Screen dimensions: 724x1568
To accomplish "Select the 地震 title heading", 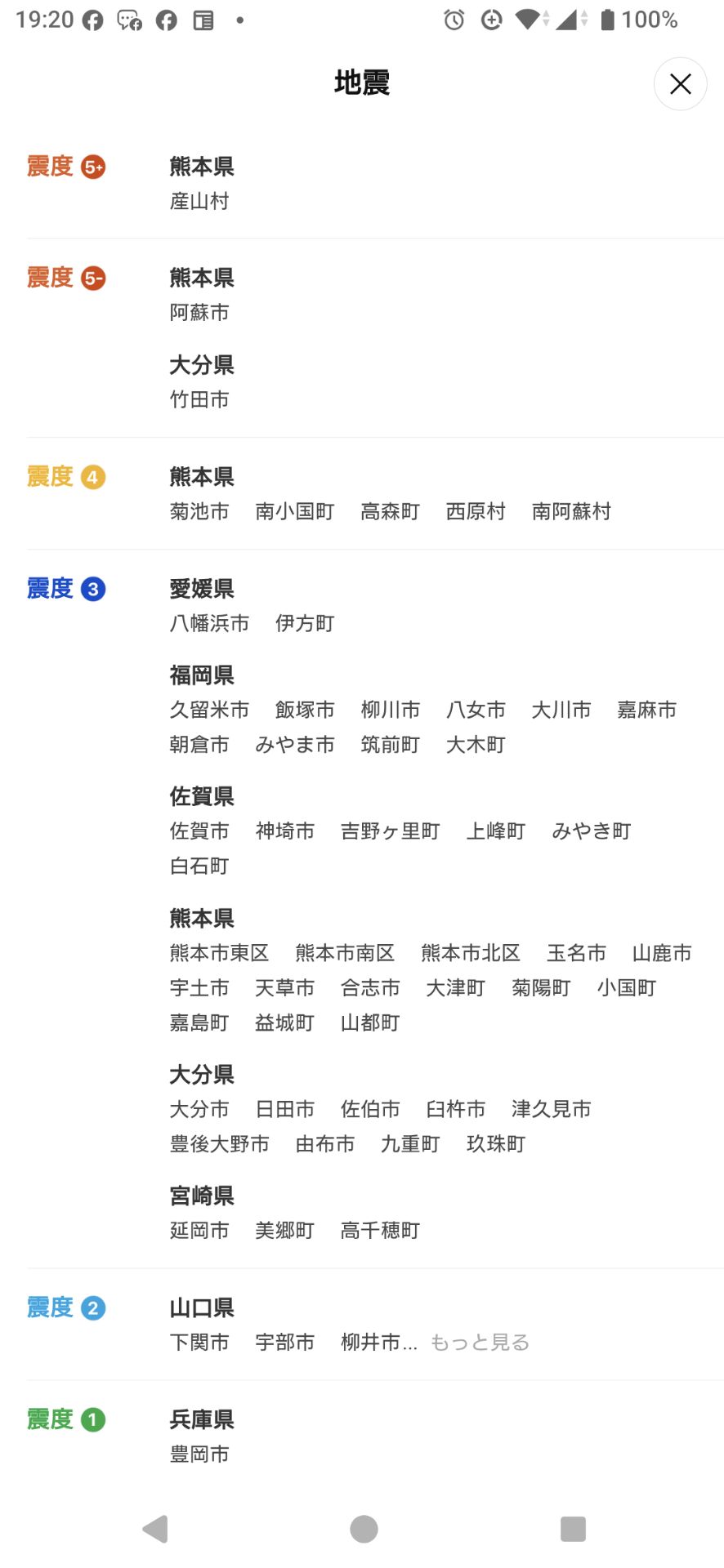I will tap(362, 82).
